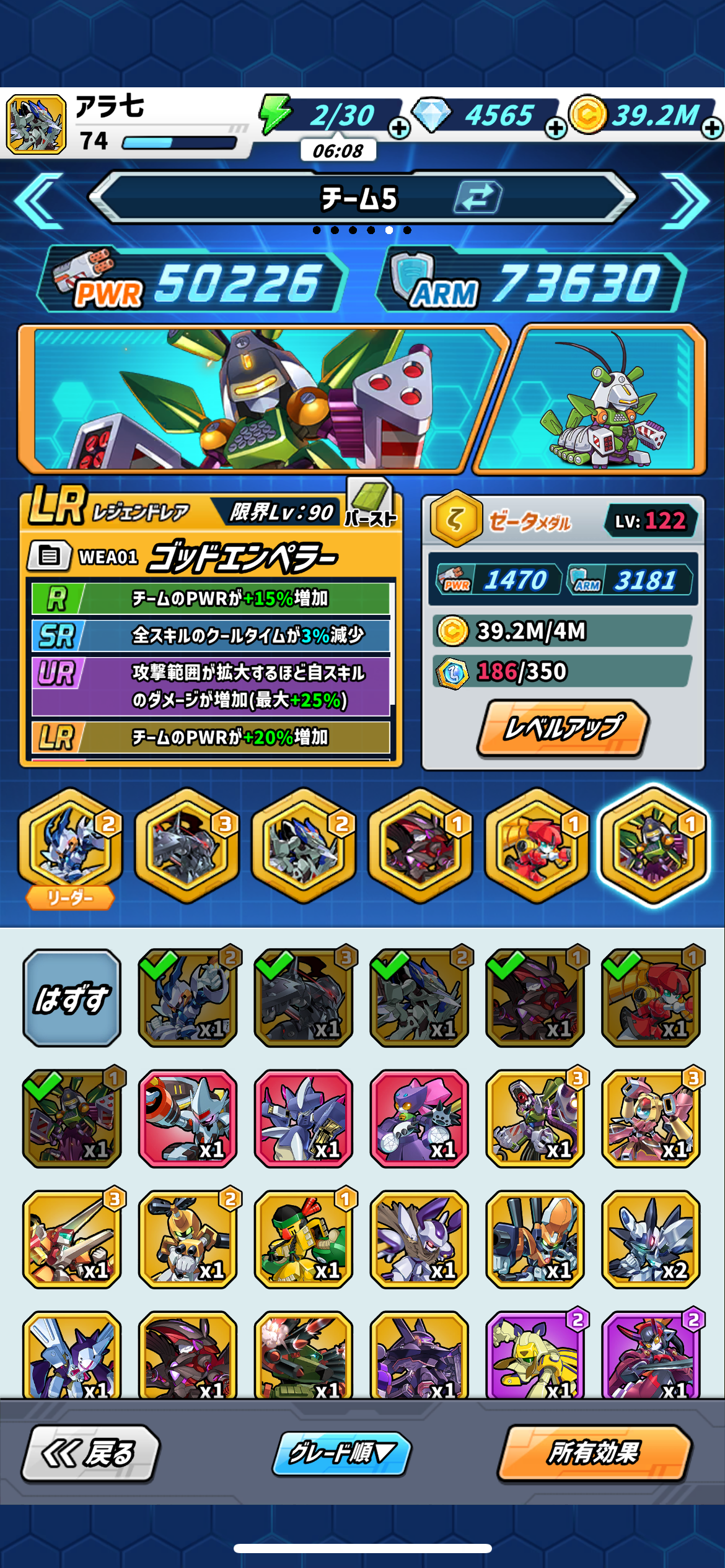Open the グレード順 sort dropdown
Image resolution: width=725 pixels, height=1568 pixels.
[x=341, y=1453]
